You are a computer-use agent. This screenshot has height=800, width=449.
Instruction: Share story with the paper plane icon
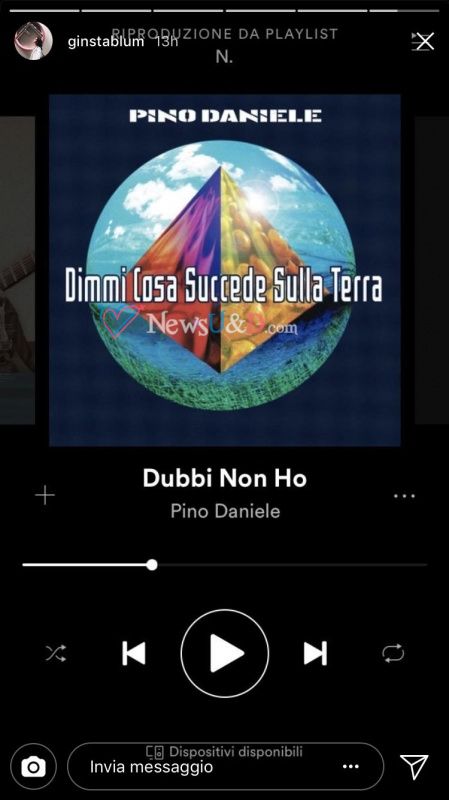[x=414, y=766]
